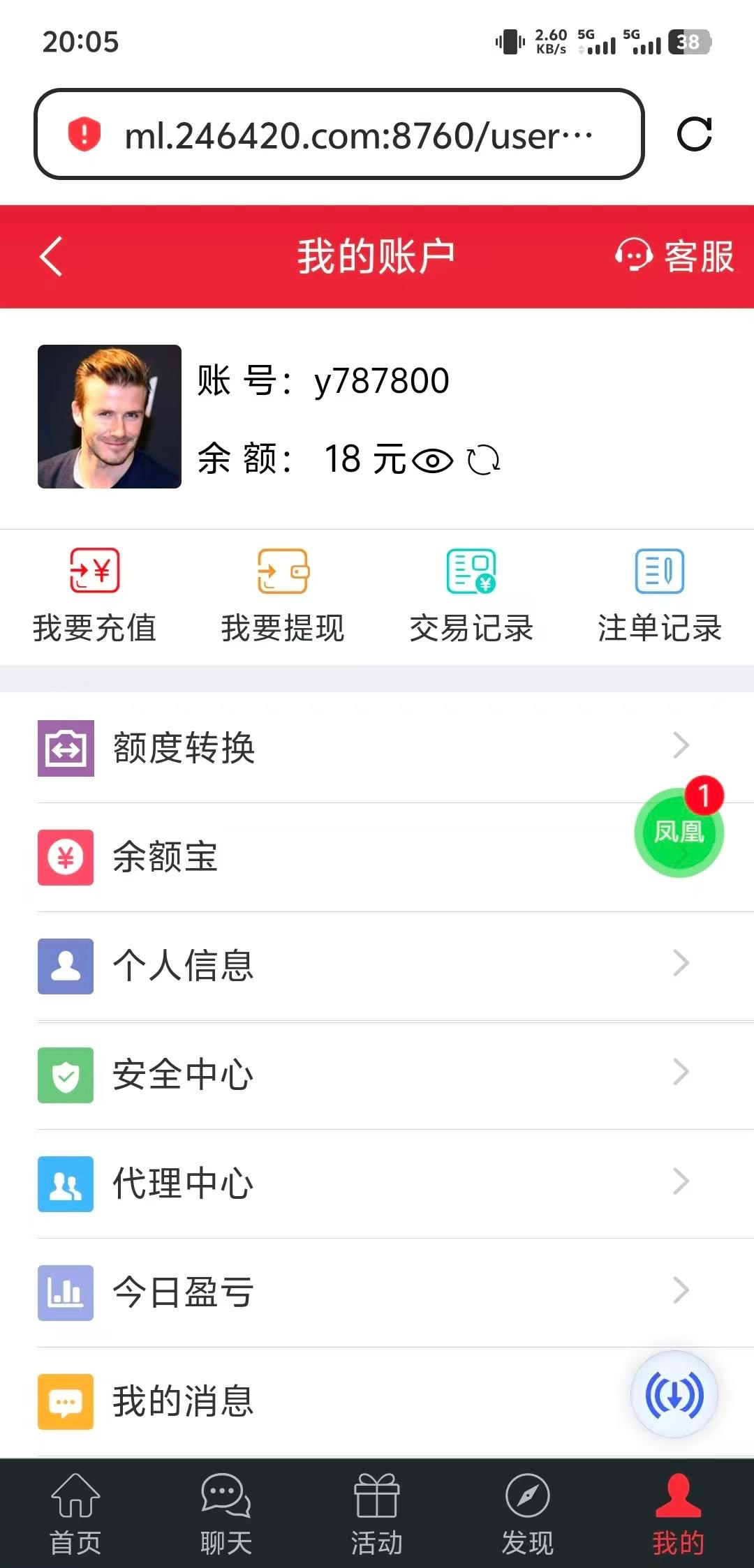This screenshot has height=1568, width=754.
Task: Open 我的消息 messages
Action: 314,1401
